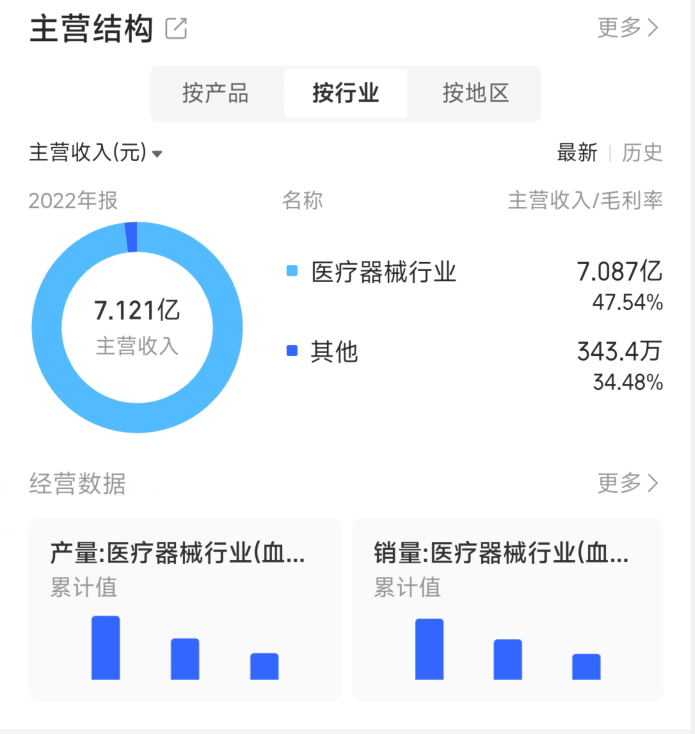This screenshot has height=734, width=695.
Task: Select the 按行业 tab
Action: coord(345,93)
